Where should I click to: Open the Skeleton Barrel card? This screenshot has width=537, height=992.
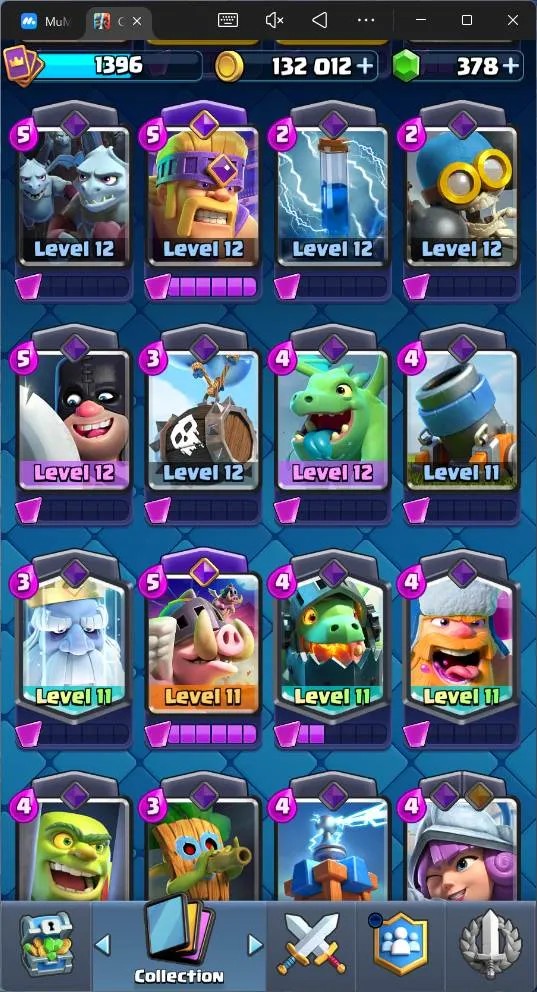(204, 420)
